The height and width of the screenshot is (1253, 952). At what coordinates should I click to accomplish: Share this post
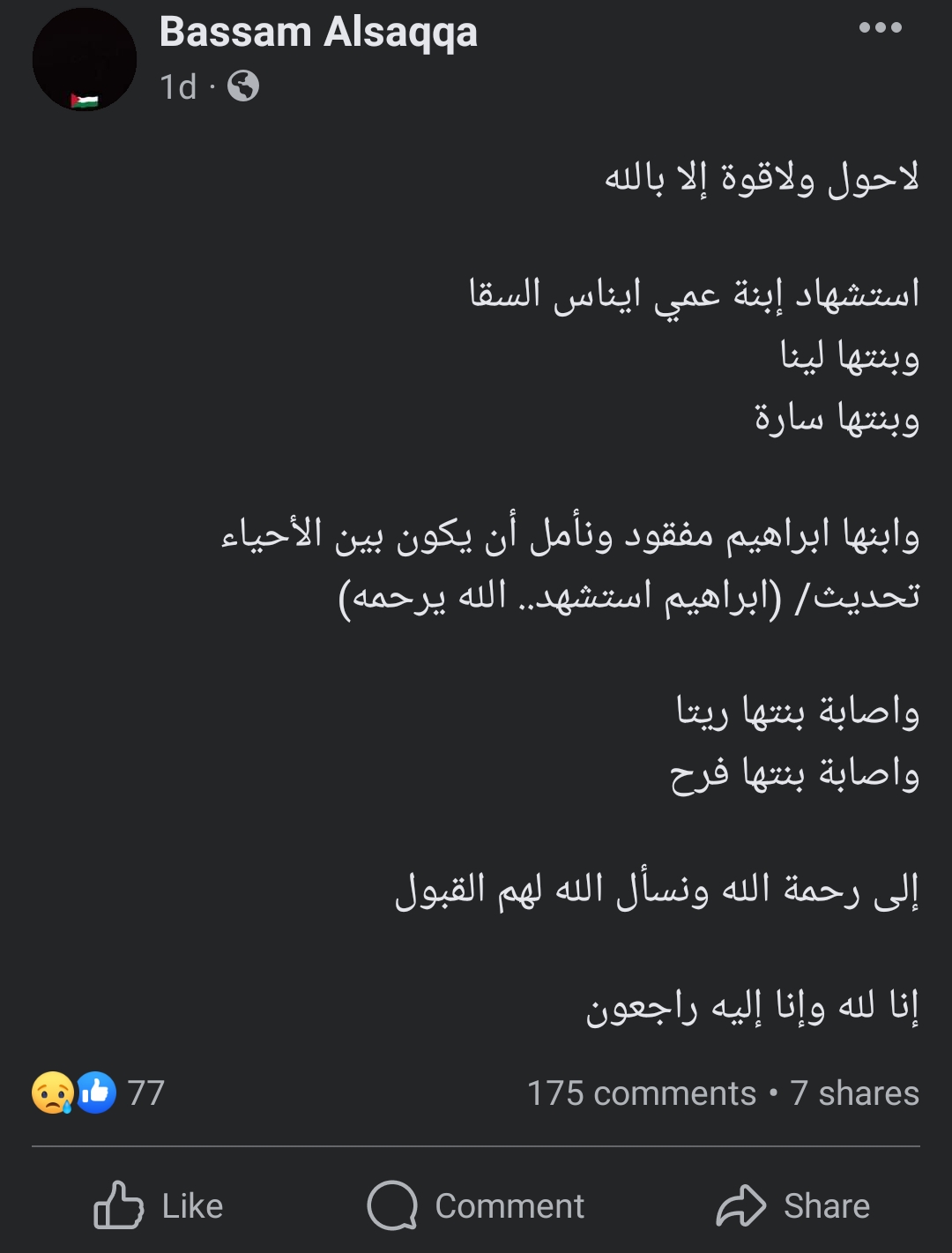793,1205
